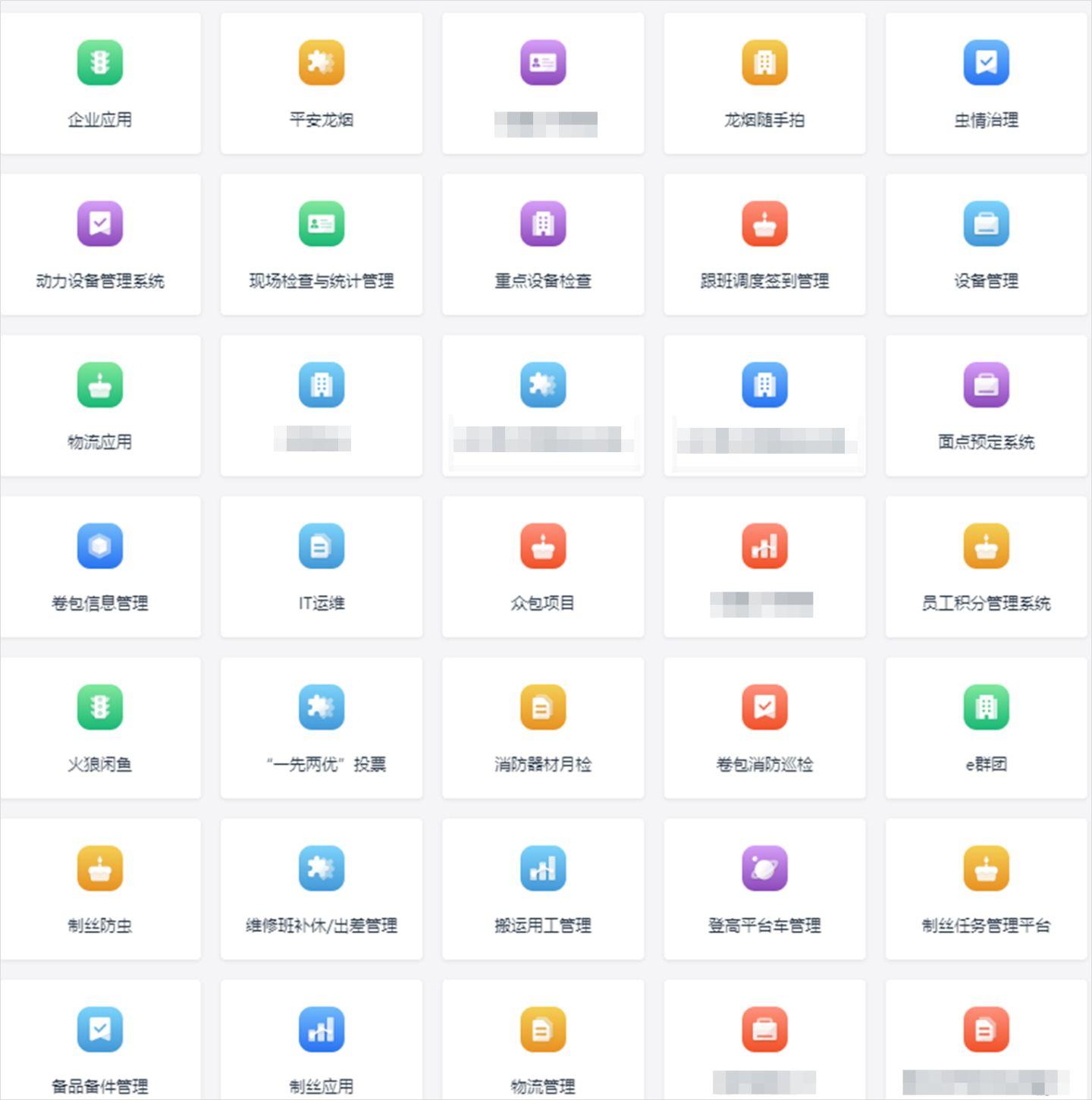Open the 设备管理 tile

(x=986, y=244)
